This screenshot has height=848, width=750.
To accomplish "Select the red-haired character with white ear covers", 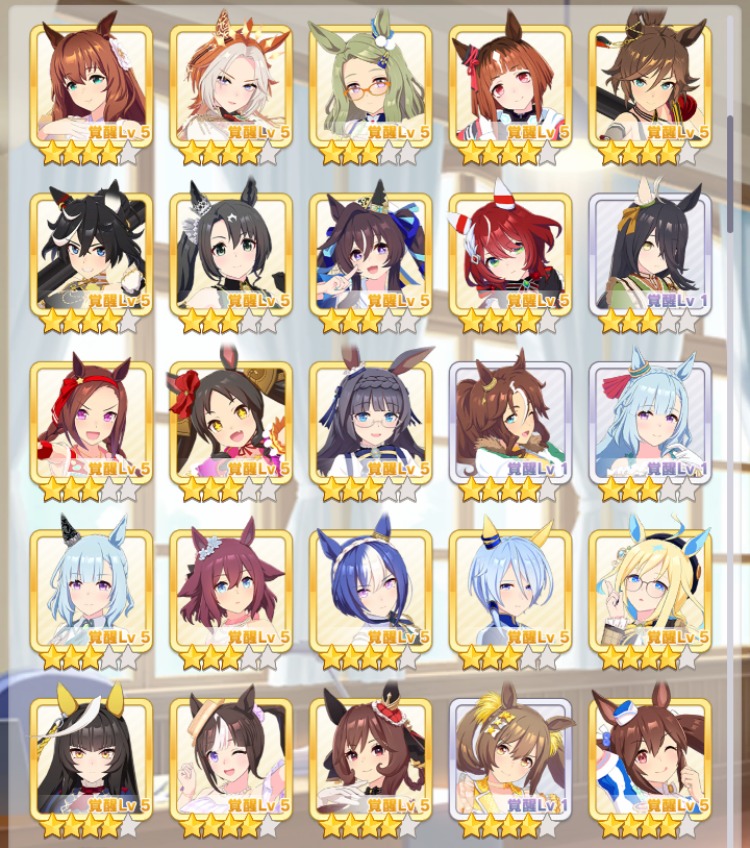I will tap(510, 254).
